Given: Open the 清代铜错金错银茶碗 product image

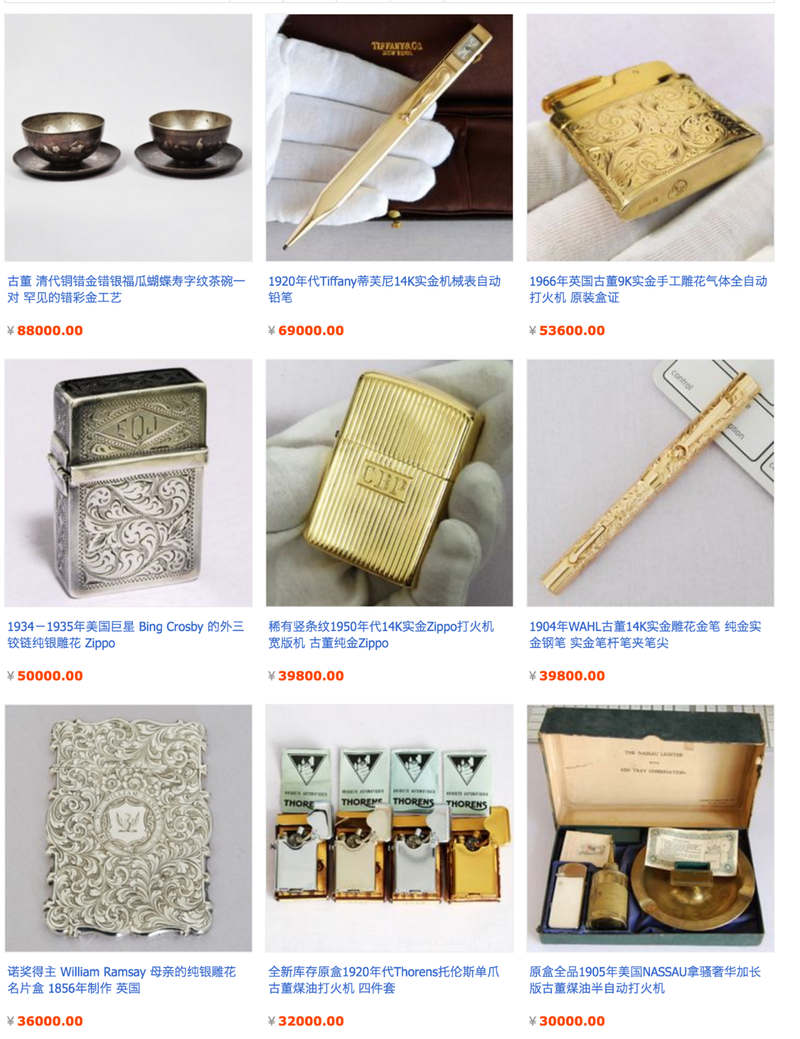Looking at the screenshot, I should coord(128,138).
